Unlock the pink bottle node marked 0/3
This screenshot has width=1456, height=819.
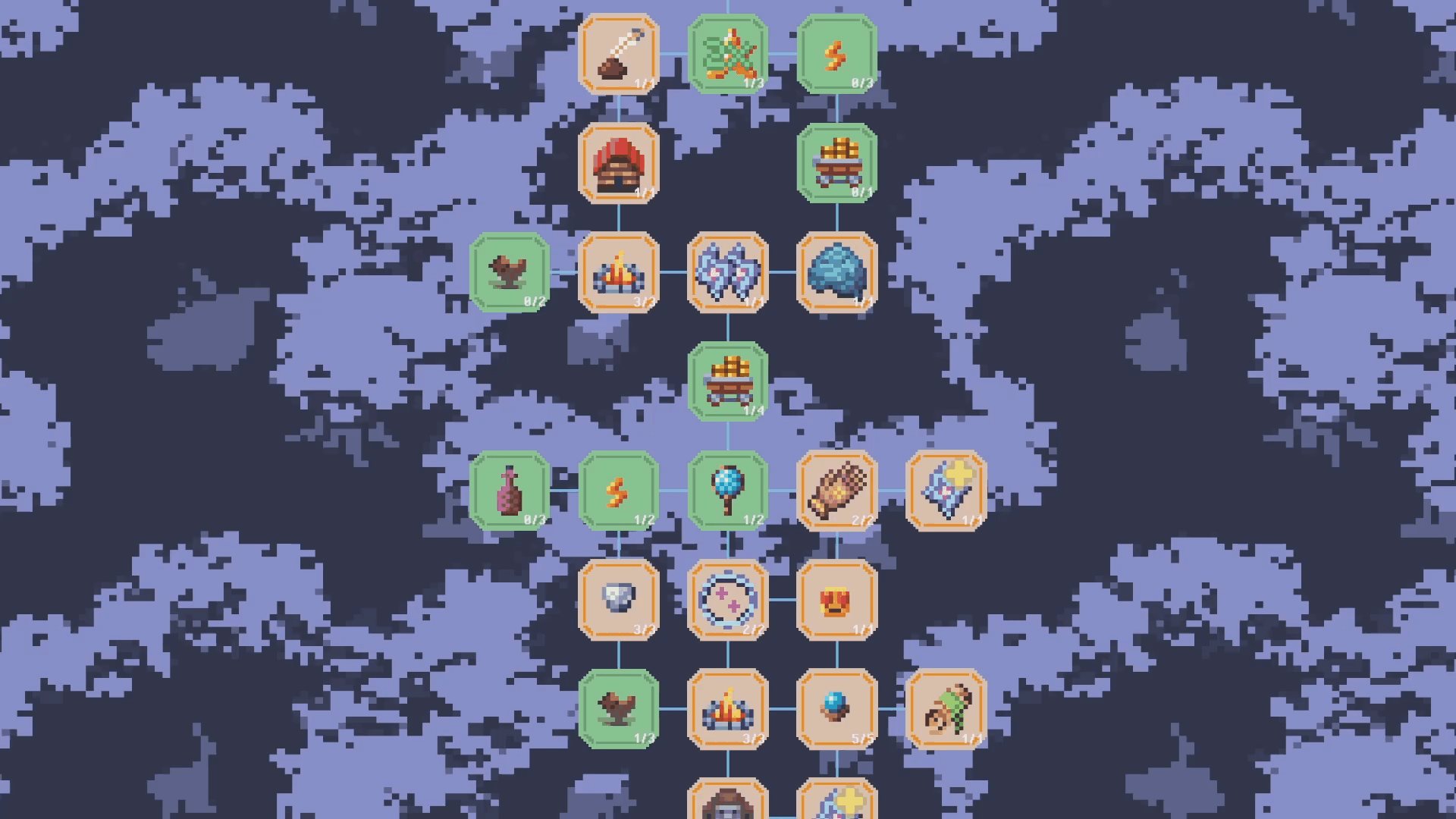[509, 491]
